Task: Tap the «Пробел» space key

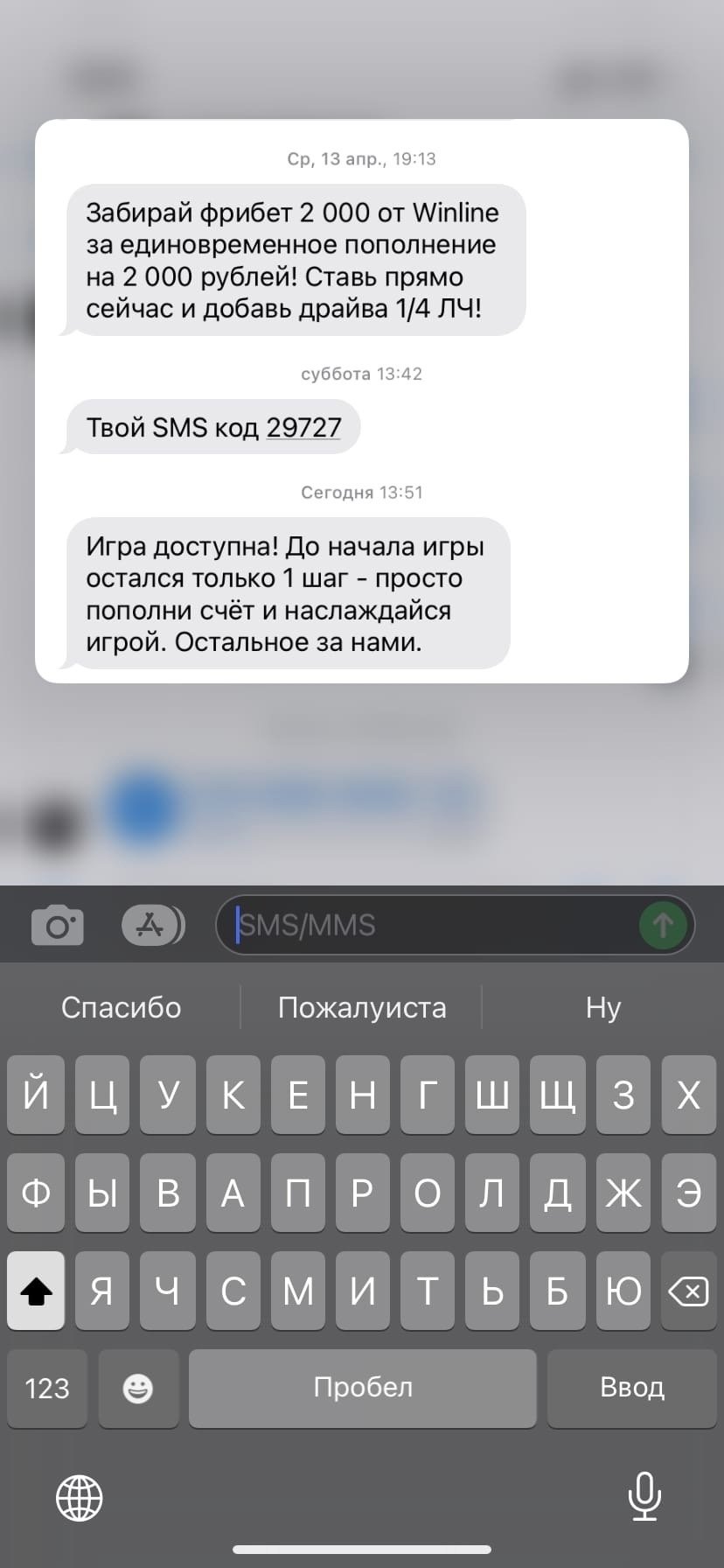Action: (x=362, y=1388)
